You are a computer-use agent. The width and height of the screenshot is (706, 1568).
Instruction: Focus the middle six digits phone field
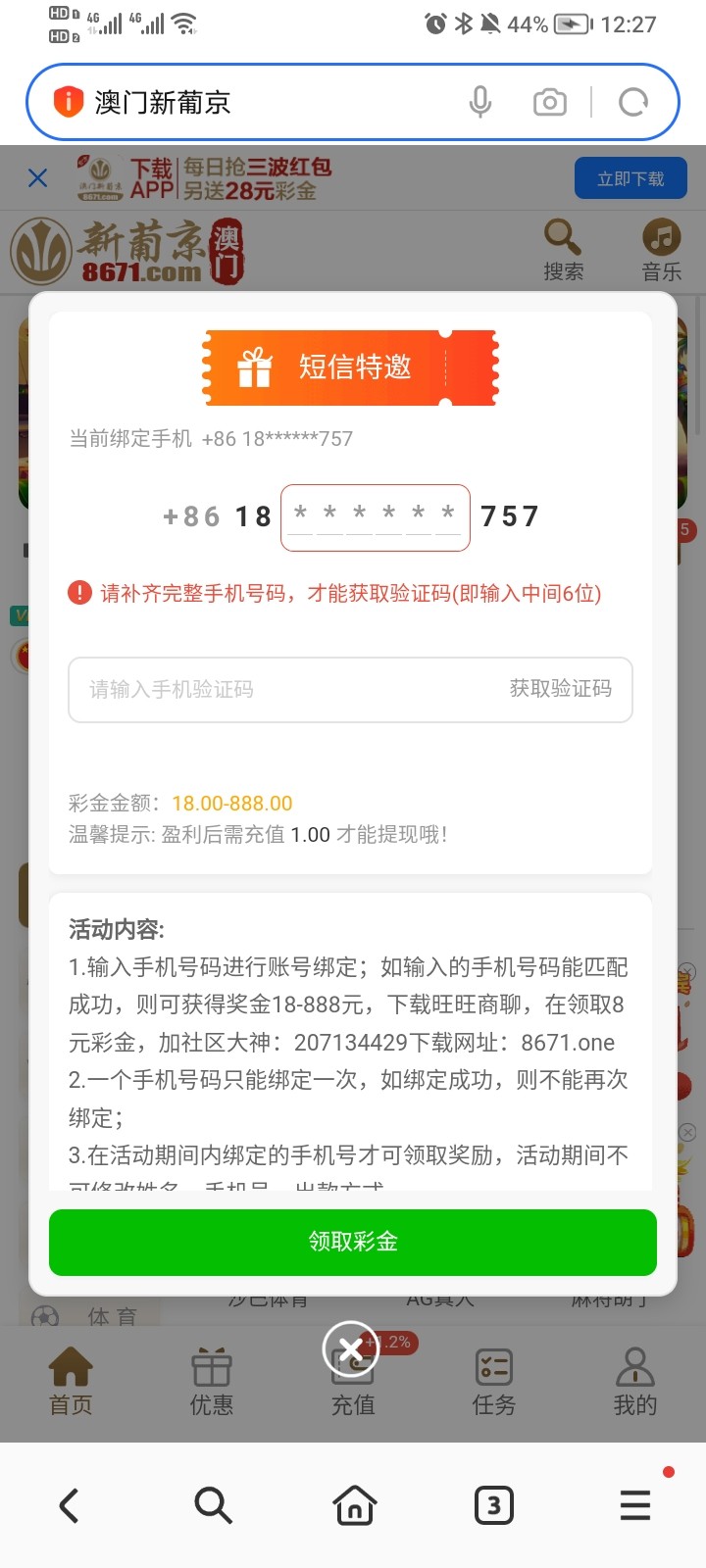(x=375, y=517)
